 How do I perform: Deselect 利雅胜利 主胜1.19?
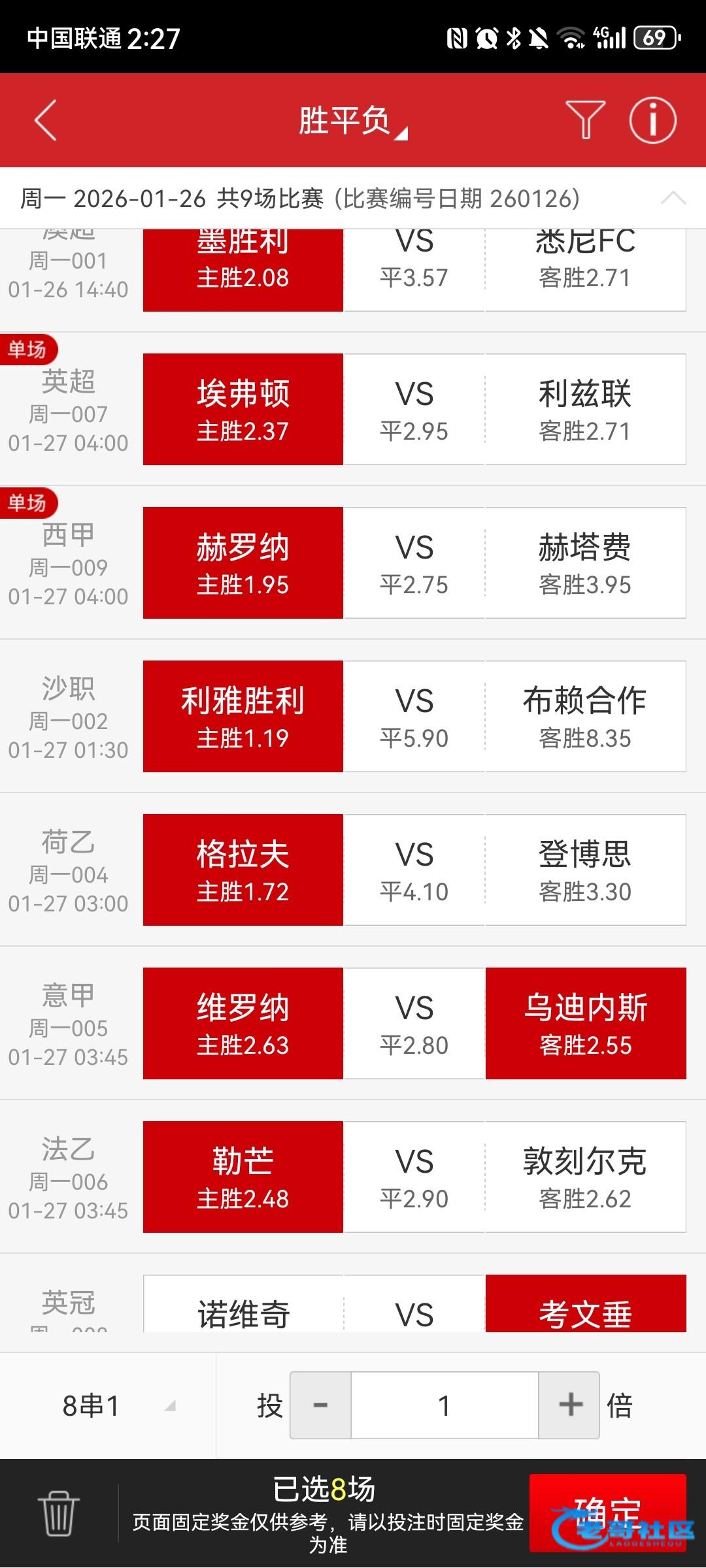(243, 717)
